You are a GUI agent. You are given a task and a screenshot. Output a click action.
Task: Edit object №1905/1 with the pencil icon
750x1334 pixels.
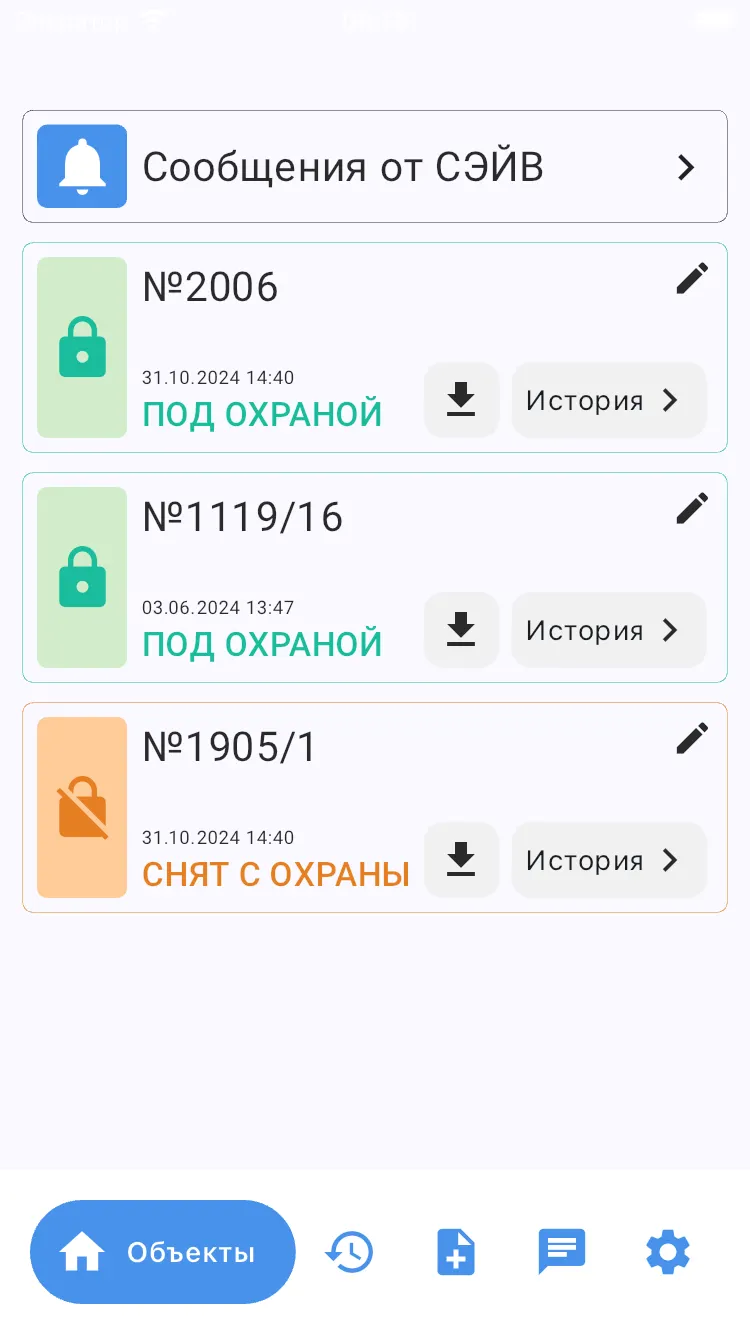(x=692, y=738)
